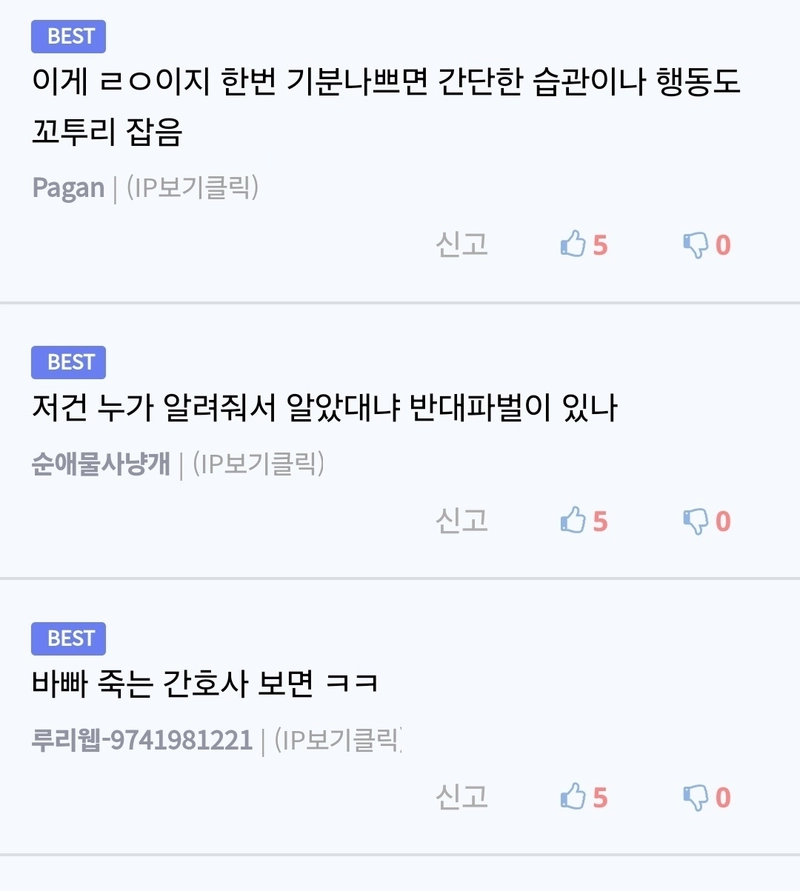View IP of 루리웹-9741981221 via IP보기클릭
This screenshot has height=891, width=800.
(338, 741)
